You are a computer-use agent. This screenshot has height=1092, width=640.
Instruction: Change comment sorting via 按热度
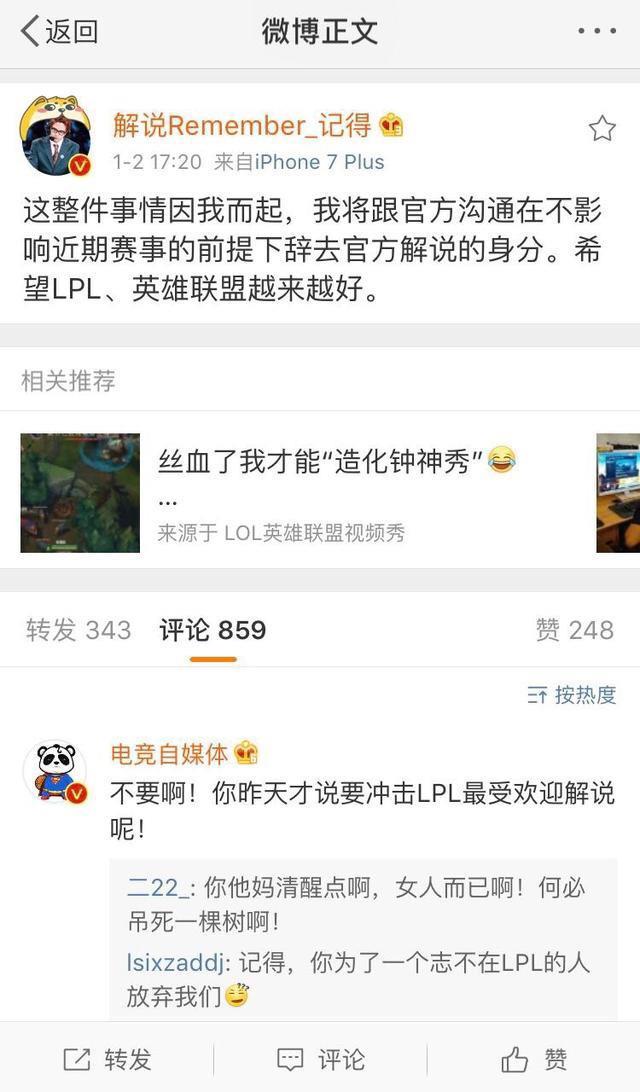point(572,694)
